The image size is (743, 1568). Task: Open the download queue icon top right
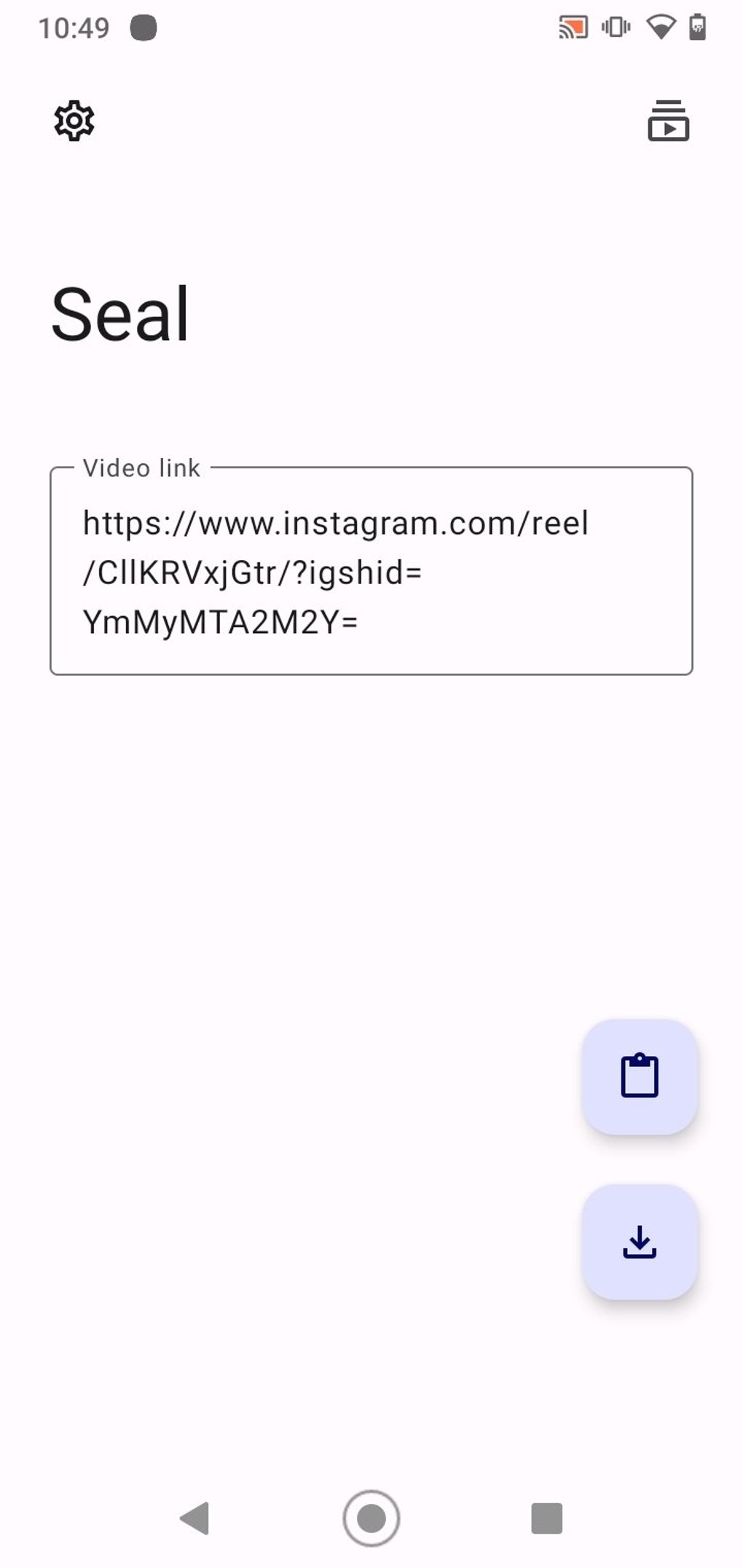(x=668, y=122)
